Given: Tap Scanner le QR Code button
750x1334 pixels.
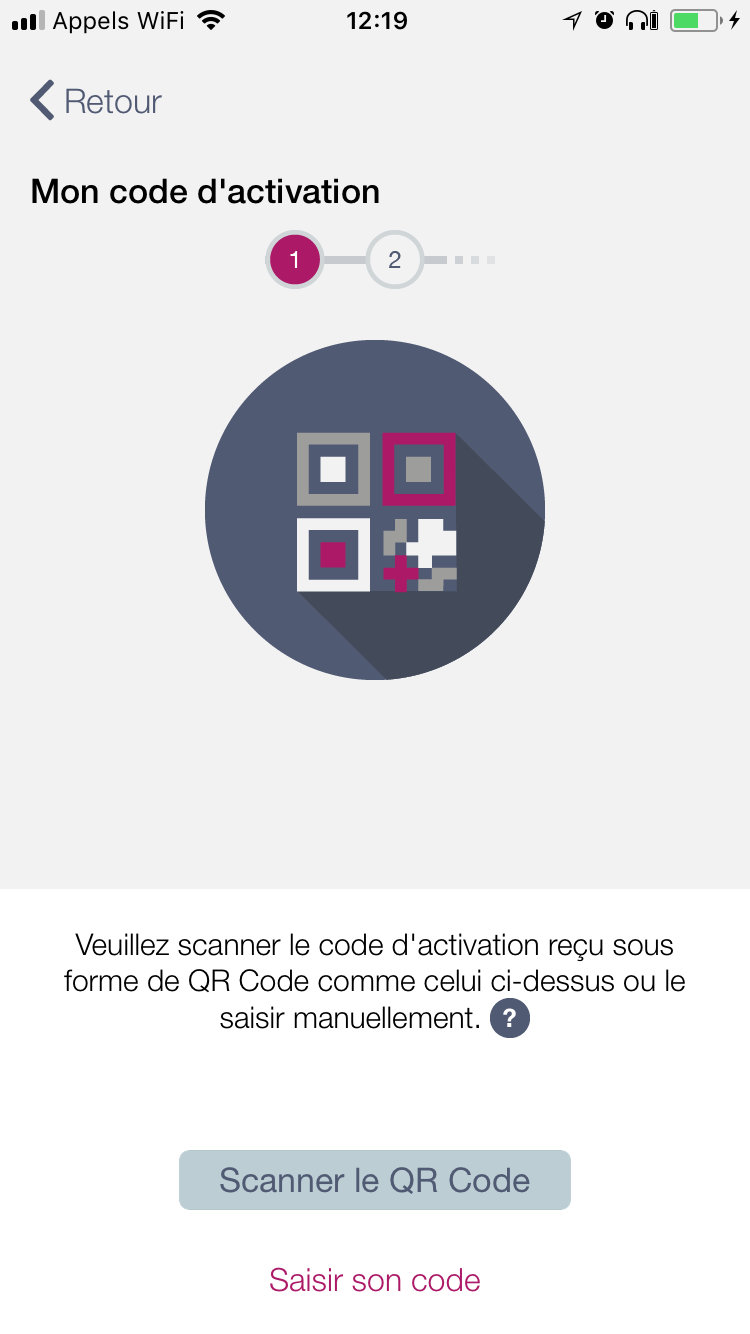Looking at the screenshot, I should (x=375, y=1180).
